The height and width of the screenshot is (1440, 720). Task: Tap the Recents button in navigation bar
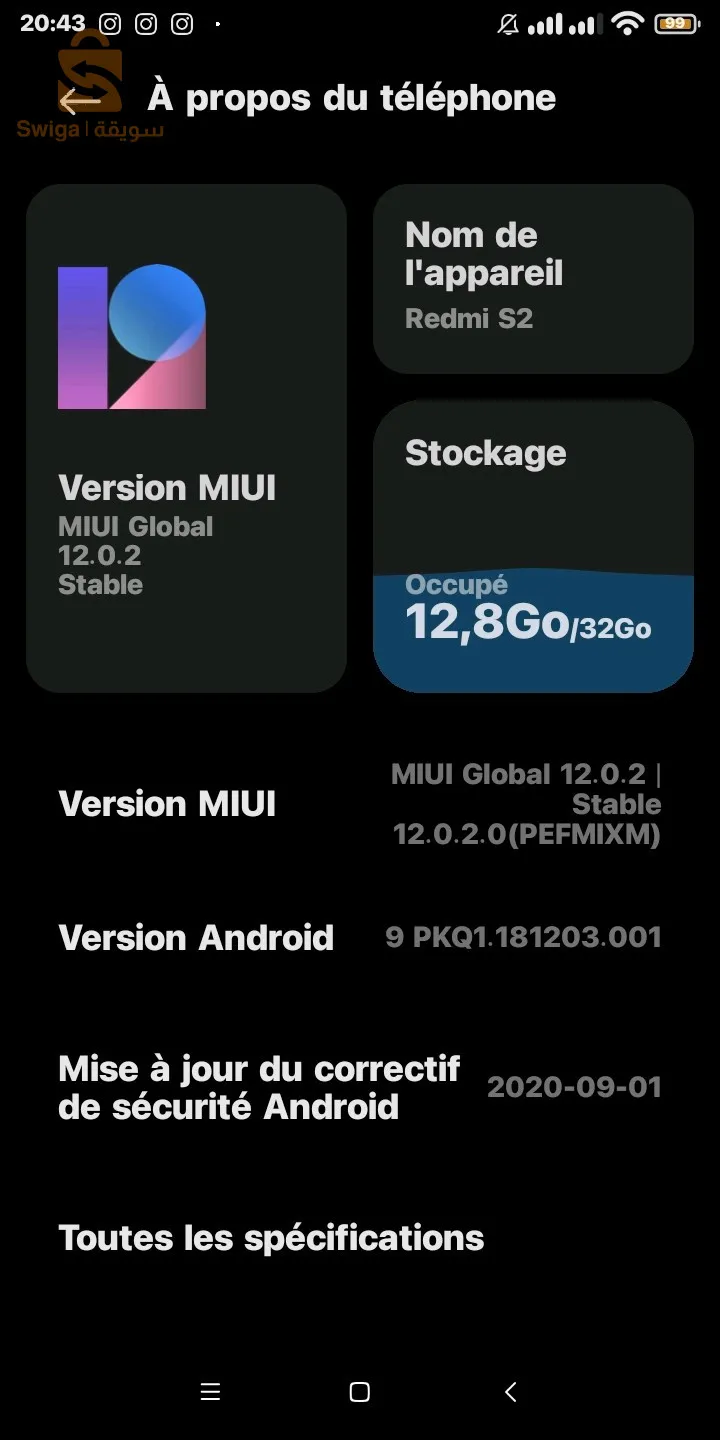tap(210, 1391)
